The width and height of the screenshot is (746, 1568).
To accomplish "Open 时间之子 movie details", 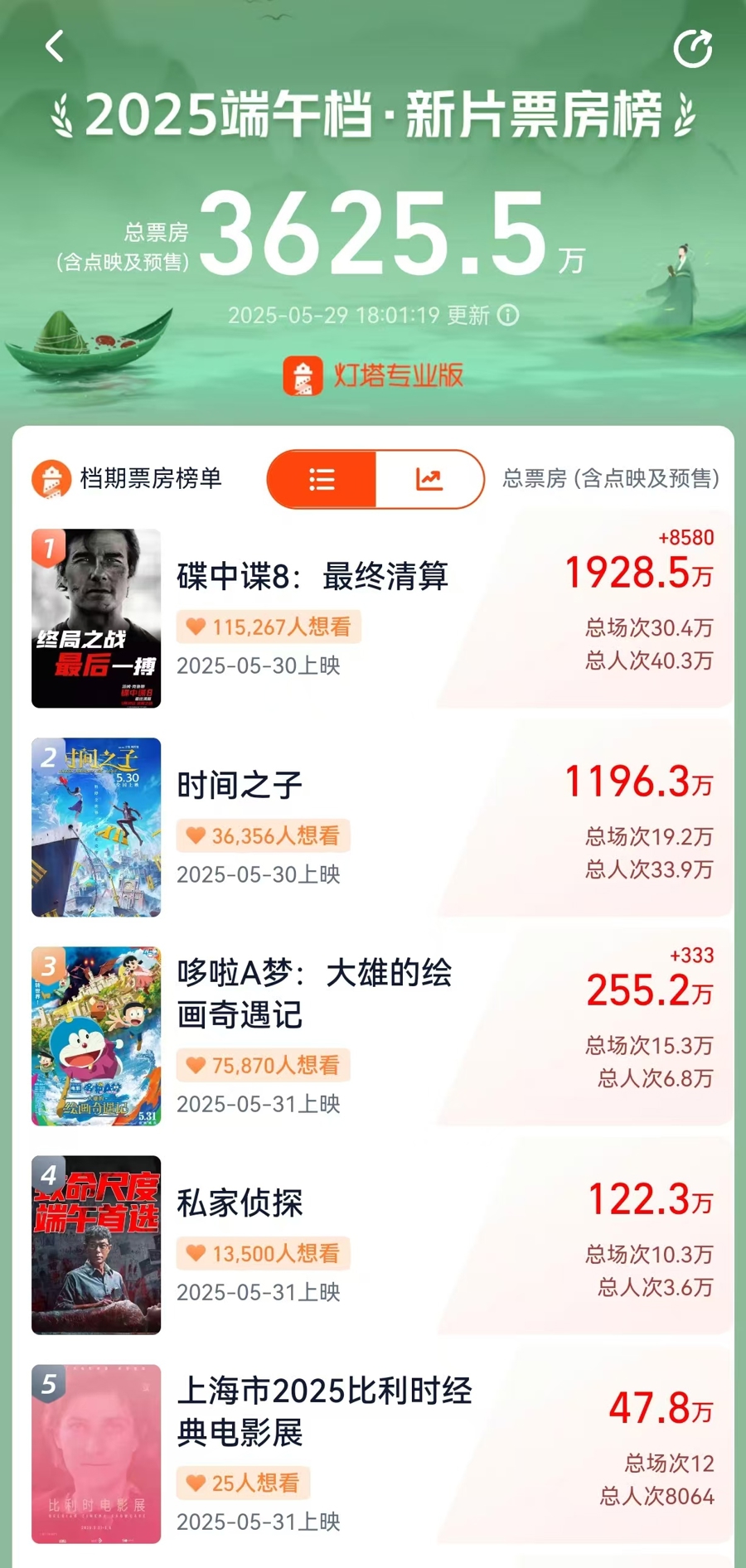I will pos(240,786).
